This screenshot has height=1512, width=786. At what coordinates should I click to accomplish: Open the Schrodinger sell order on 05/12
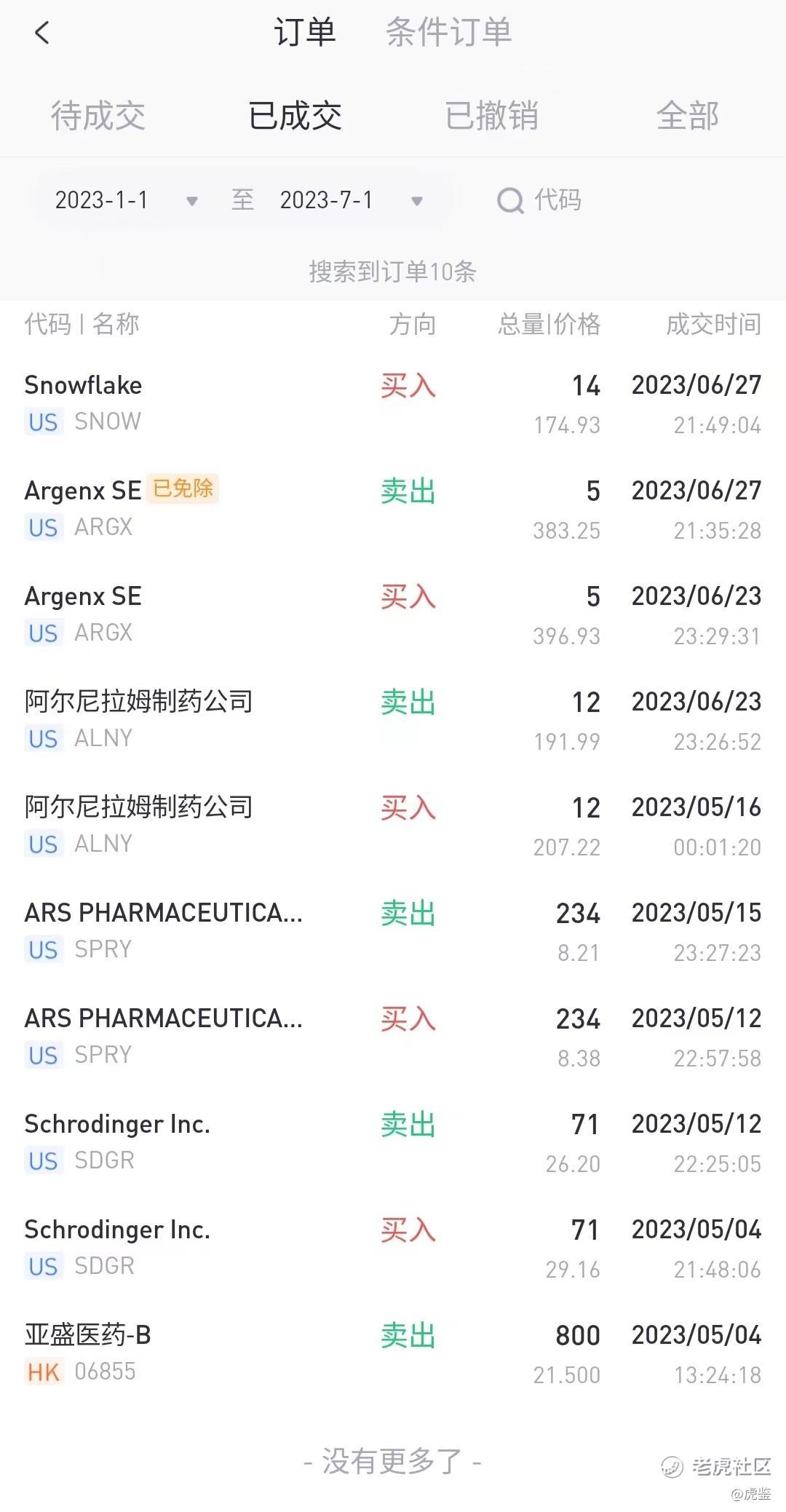coord(393,1143)
